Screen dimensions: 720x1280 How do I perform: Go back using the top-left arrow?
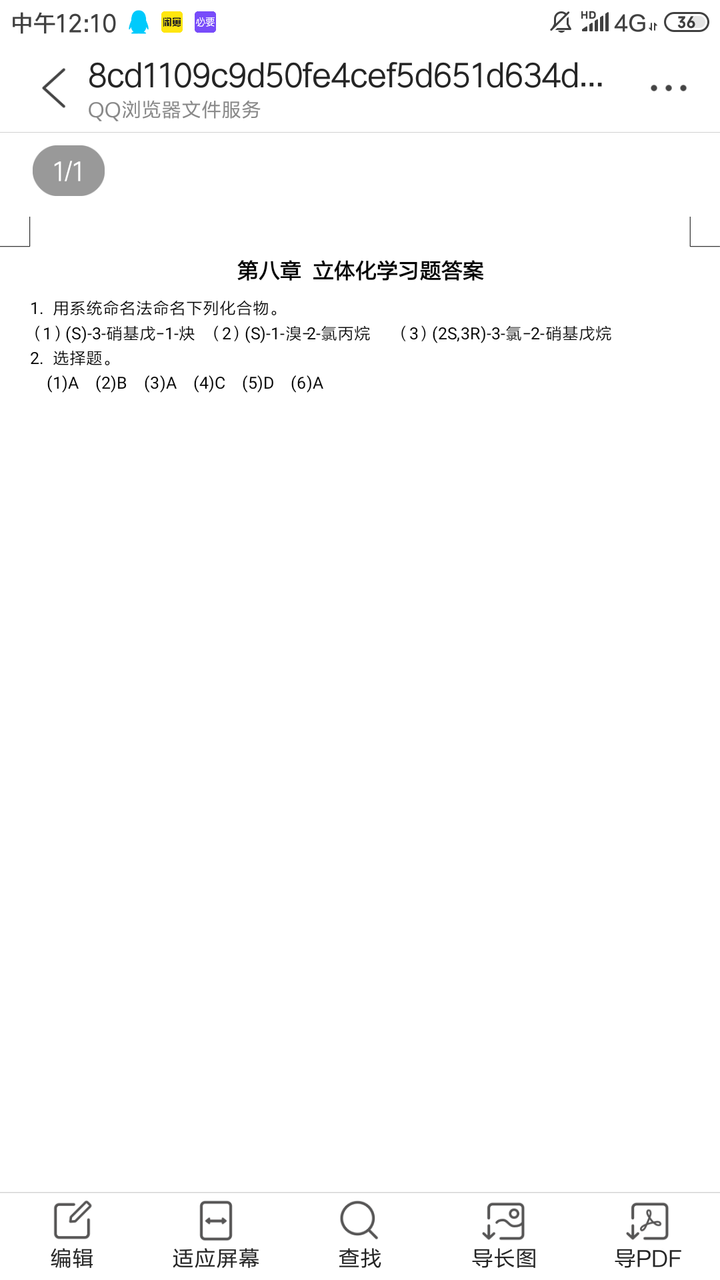click(54, 88)
